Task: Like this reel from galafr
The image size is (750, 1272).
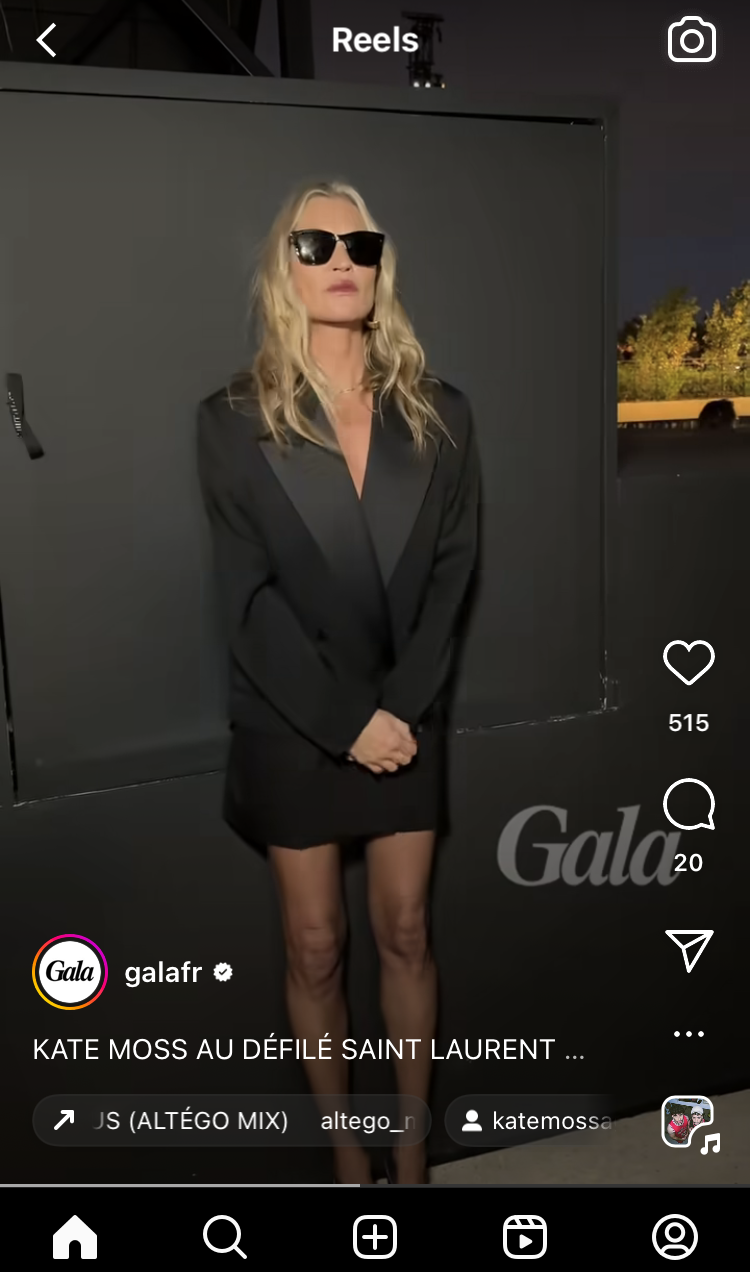Action: coord(688,663)
